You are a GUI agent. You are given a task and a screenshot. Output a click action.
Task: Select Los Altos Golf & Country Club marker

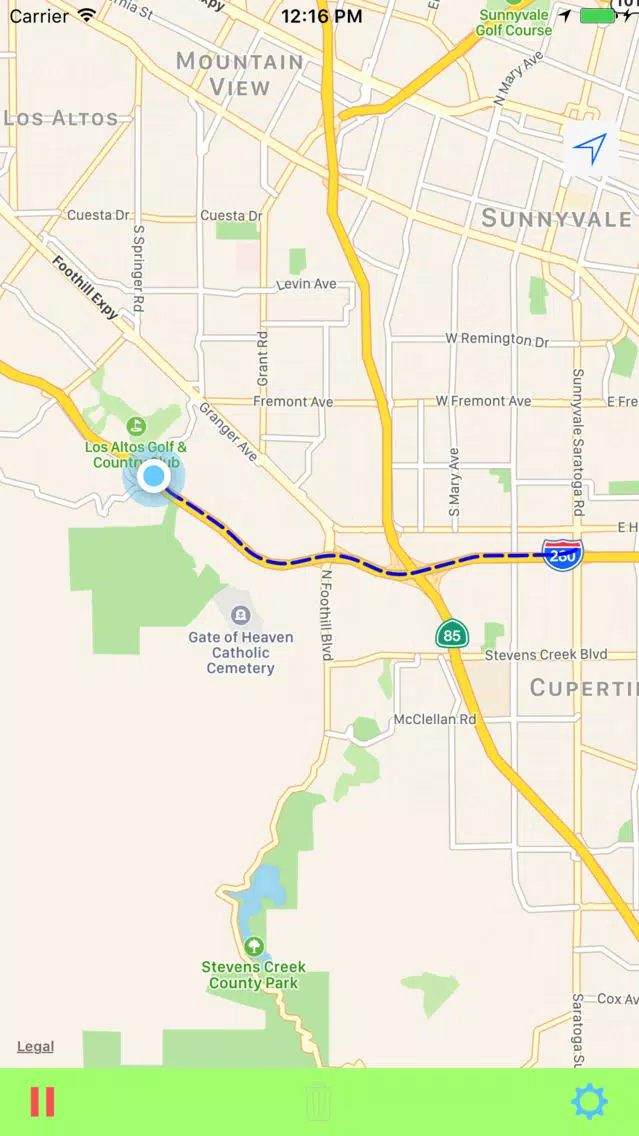(x=135, y=425)
